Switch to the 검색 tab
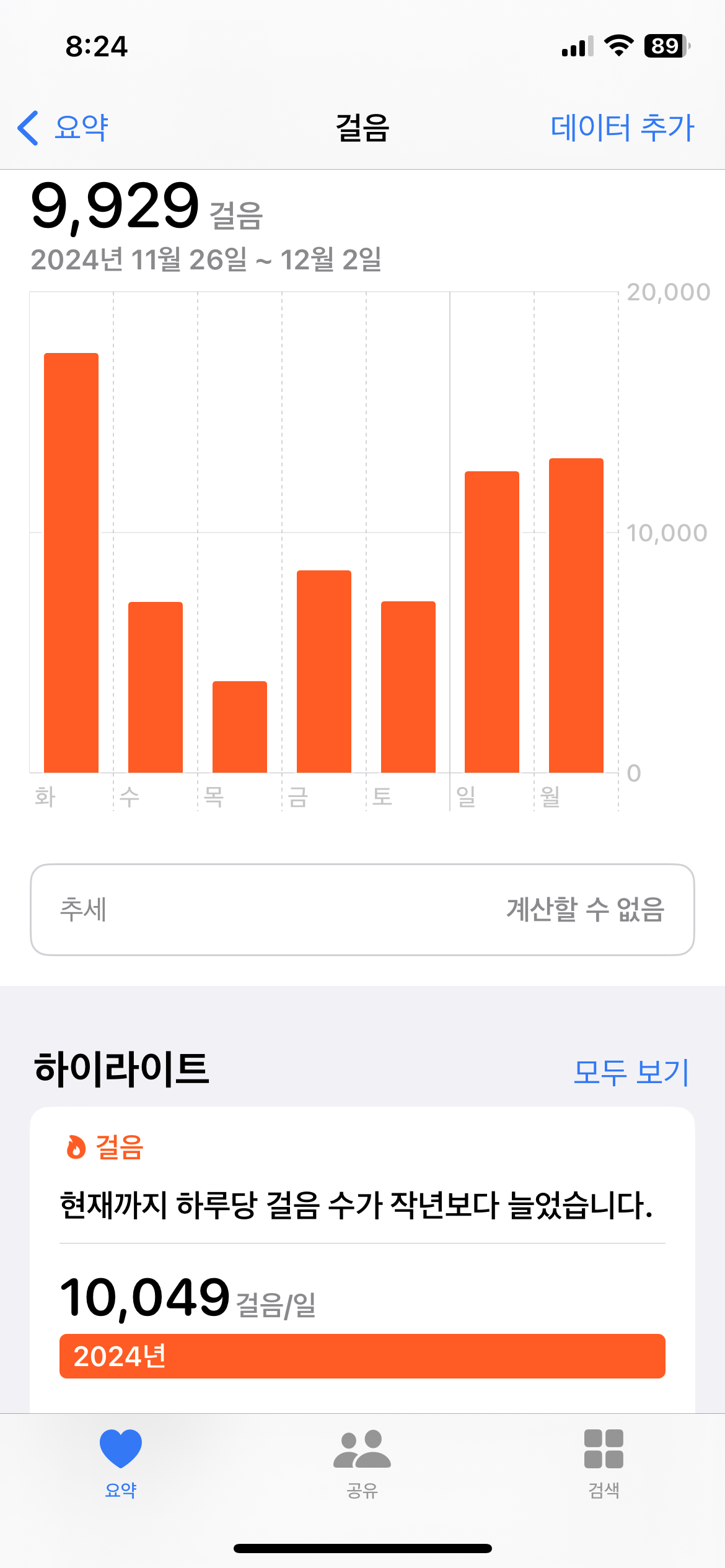 [604, 1463]
